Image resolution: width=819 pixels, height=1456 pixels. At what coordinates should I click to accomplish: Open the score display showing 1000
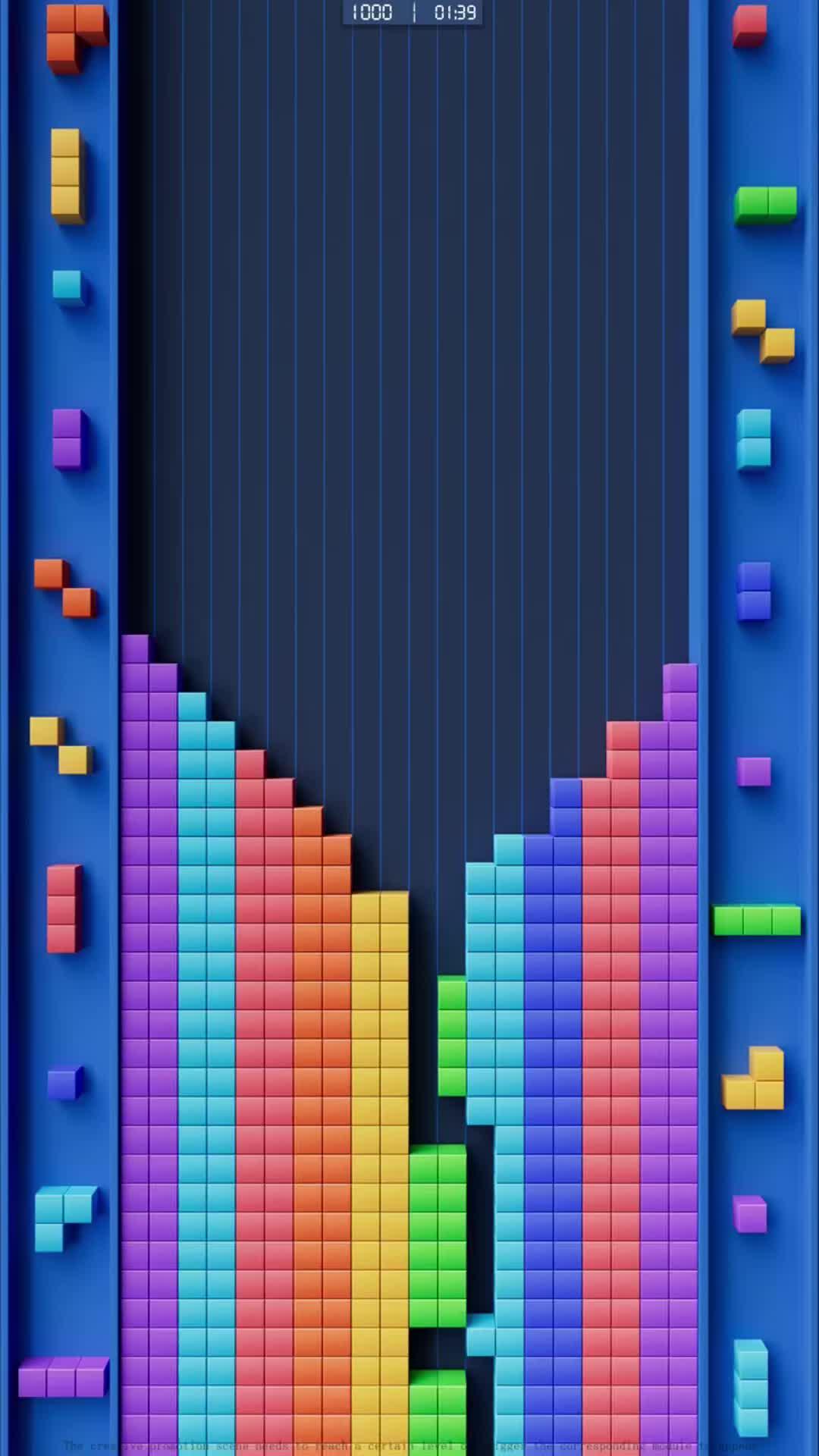tap(372, 12)
